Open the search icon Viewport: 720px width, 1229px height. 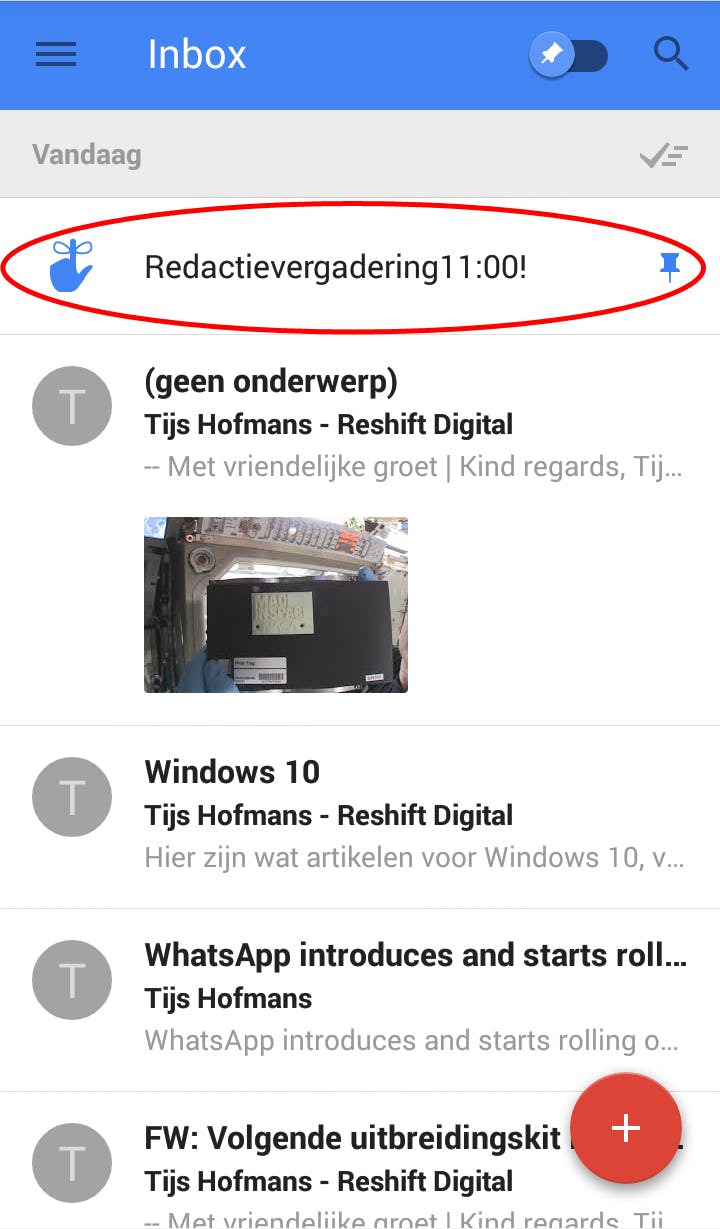pos(671,54)
